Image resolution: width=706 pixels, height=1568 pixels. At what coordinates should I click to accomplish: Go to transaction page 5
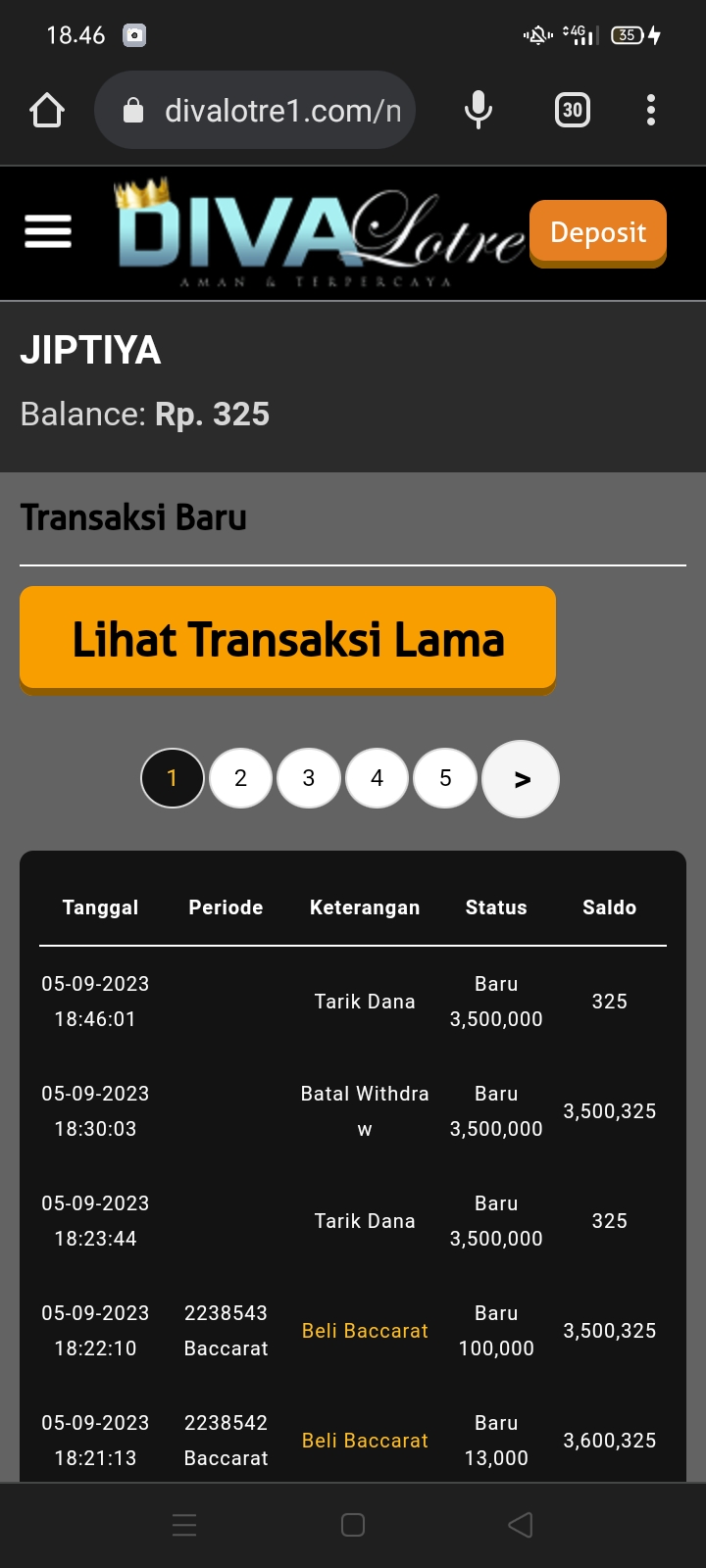tap(445, 778)
